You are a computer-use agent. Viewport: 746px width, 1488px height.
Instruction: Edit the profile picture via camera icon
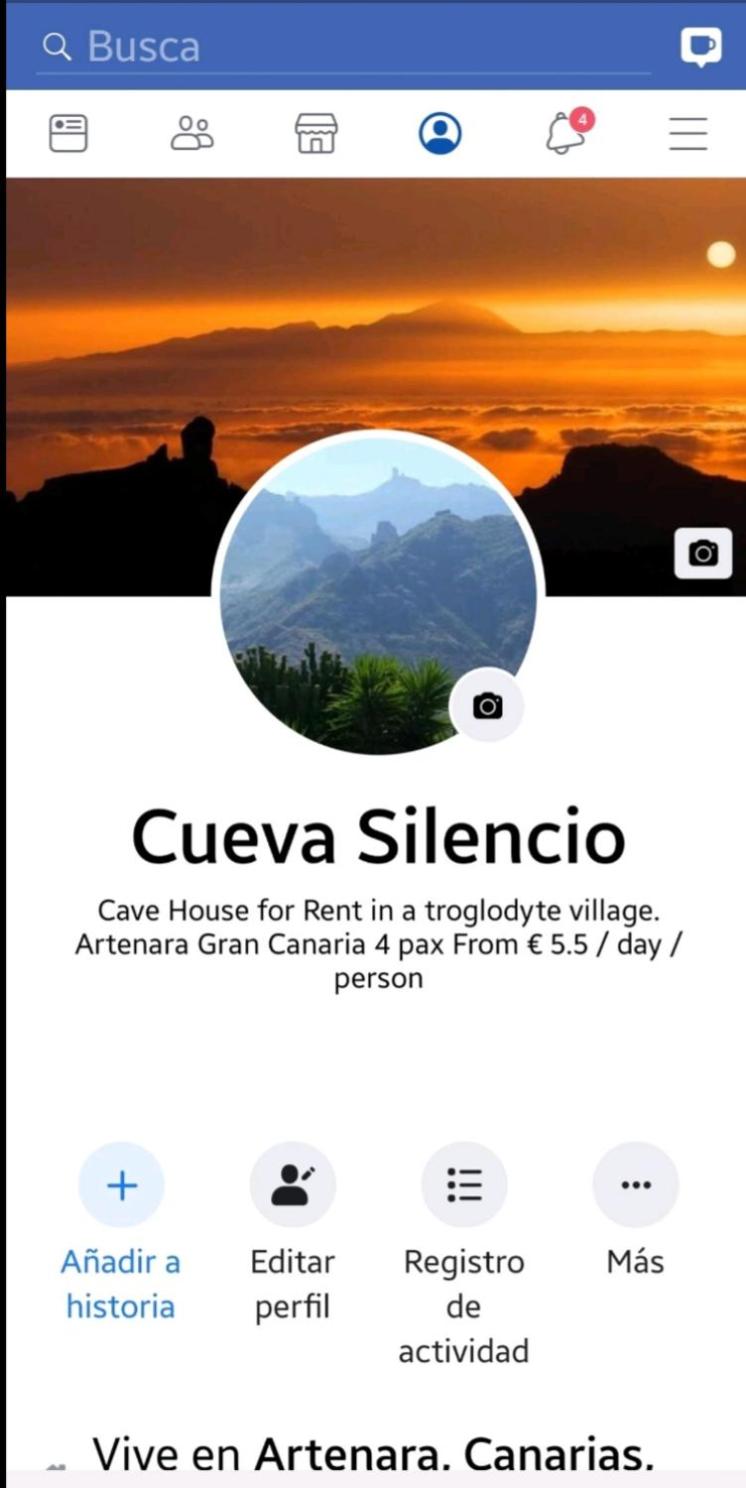pos(487,705)
